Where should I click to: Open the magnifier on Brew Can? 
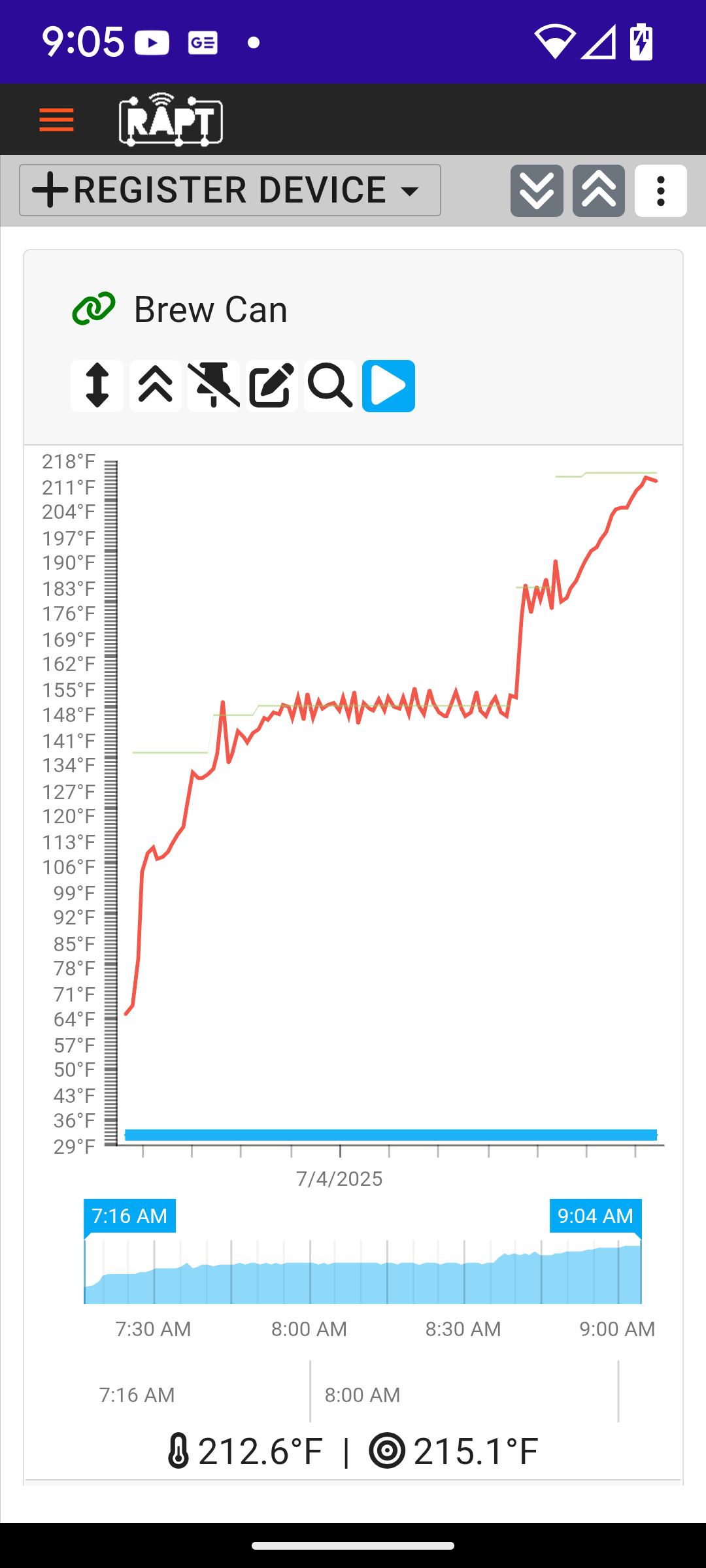coord(330,386)
